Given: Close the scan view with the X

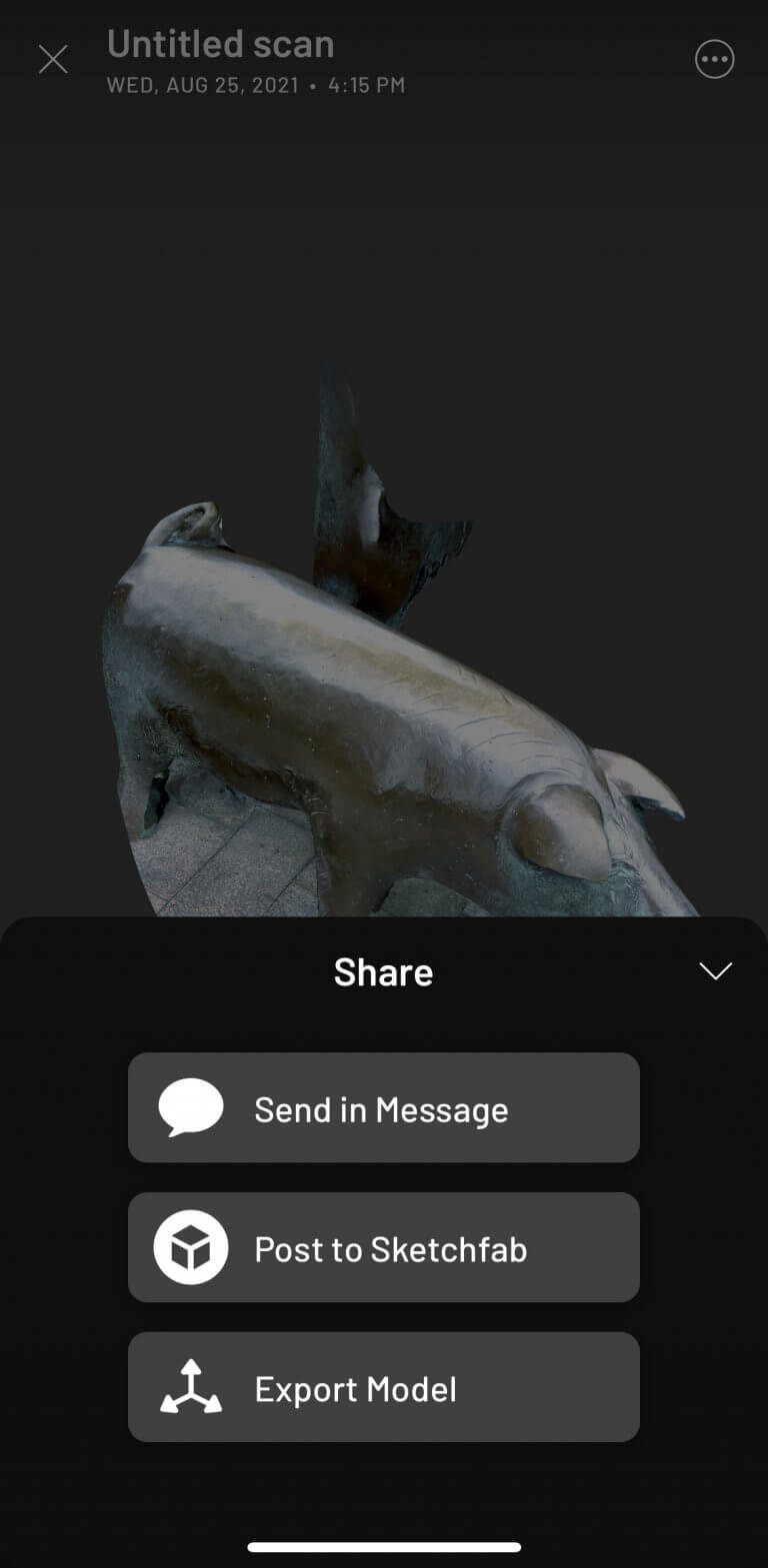Looking at the screenshot, I should 53,59.
